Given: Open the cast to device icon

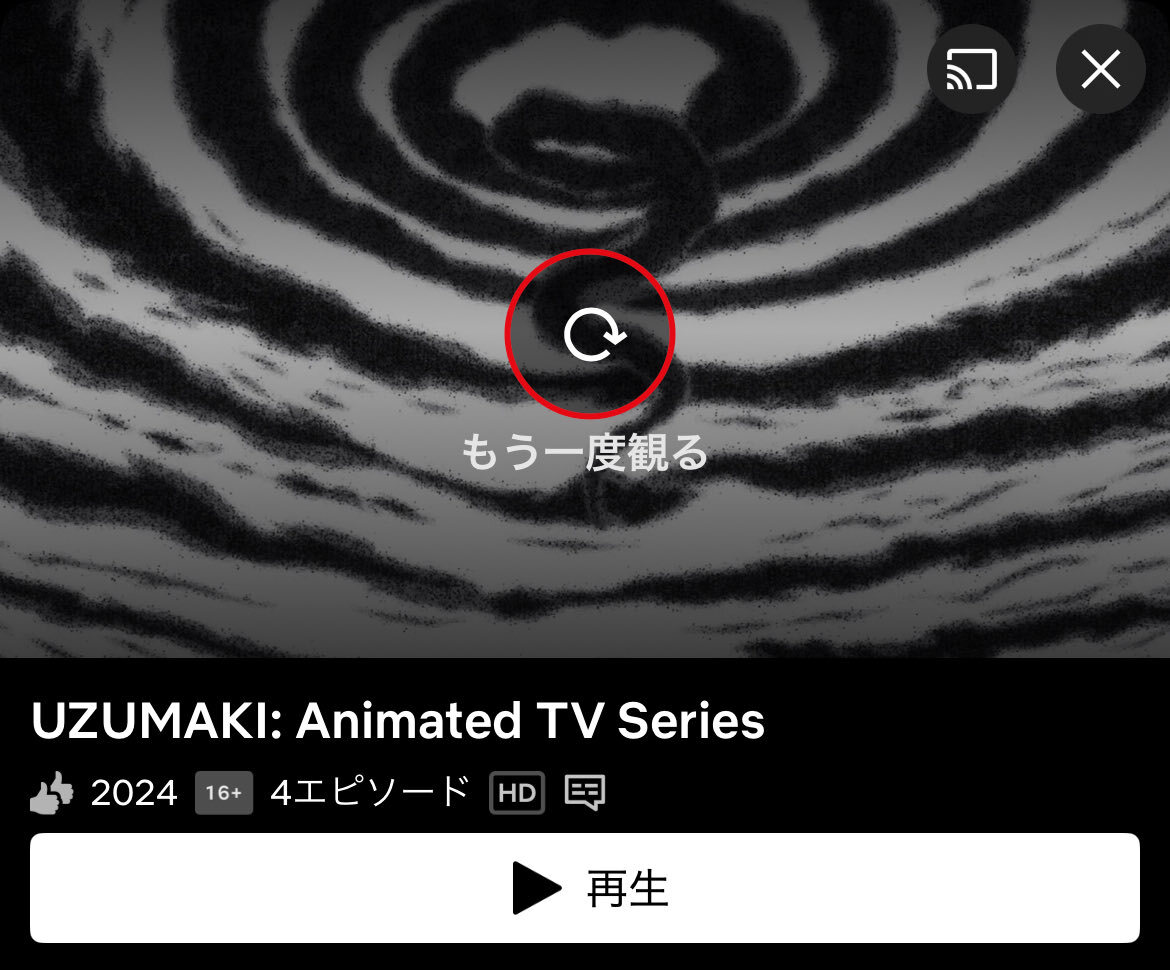Looking at the screenshot, I should tap(971, 69).
